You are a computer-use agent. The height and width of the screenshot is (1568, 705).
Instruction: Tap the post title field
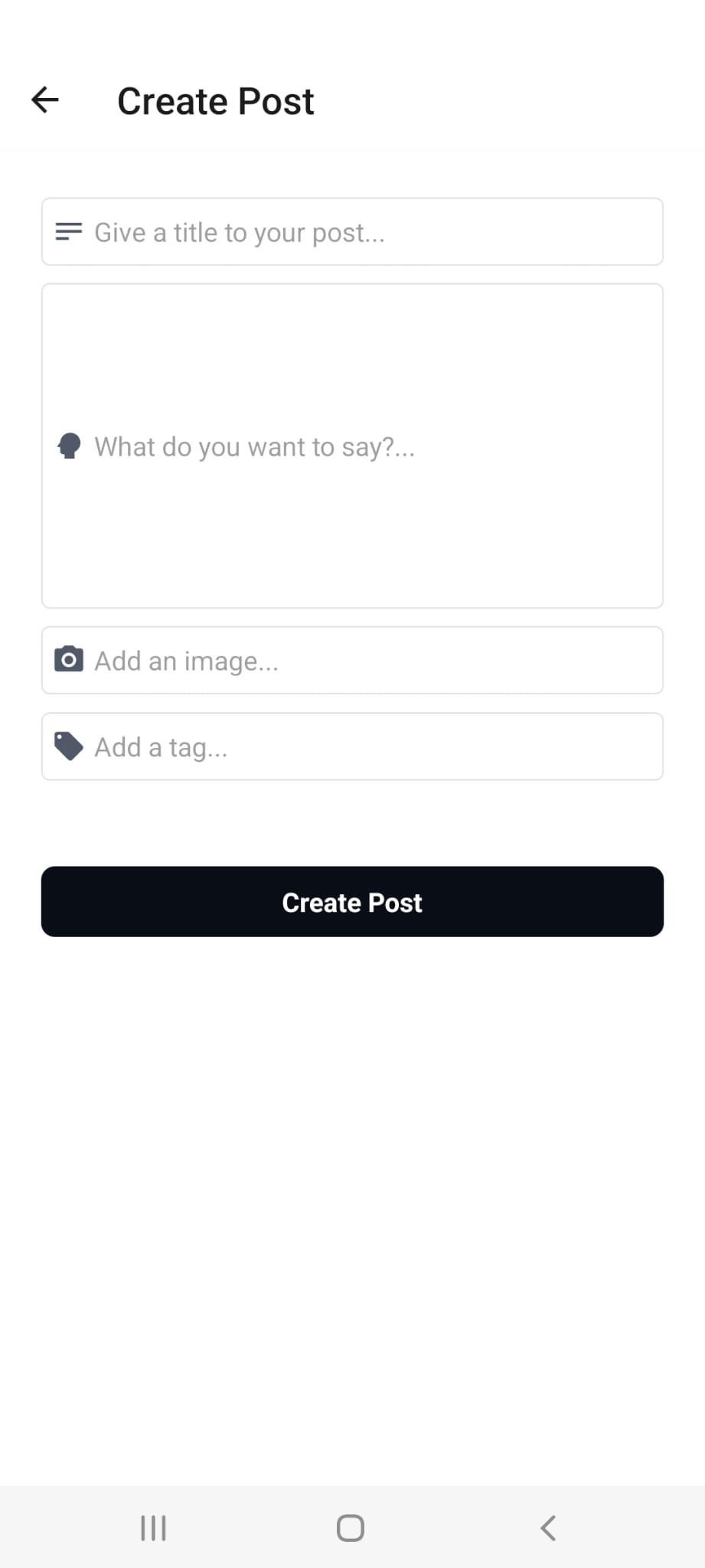point(352,232)
